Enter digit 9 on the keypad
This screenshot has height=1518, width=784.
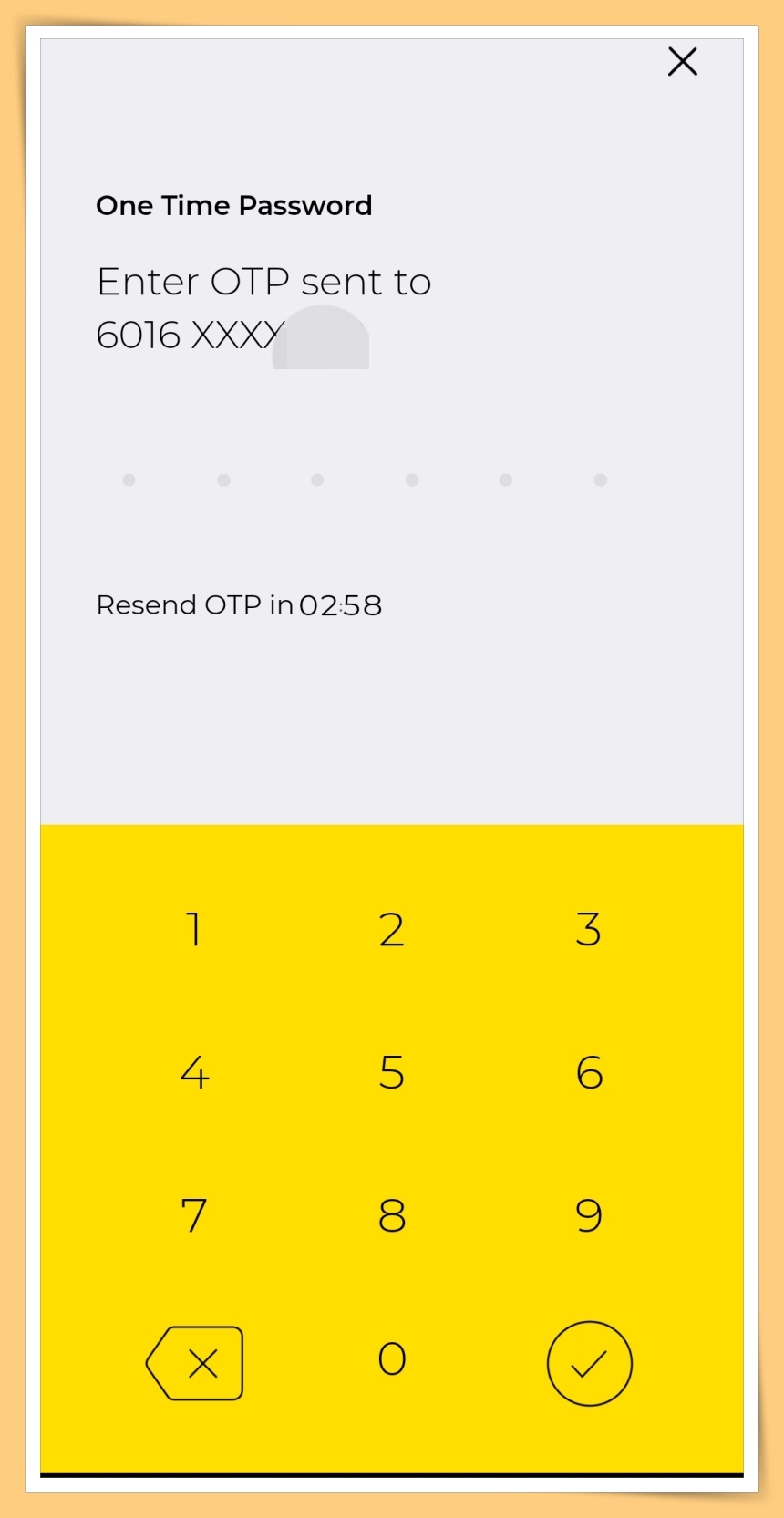tap(589, 1215)
